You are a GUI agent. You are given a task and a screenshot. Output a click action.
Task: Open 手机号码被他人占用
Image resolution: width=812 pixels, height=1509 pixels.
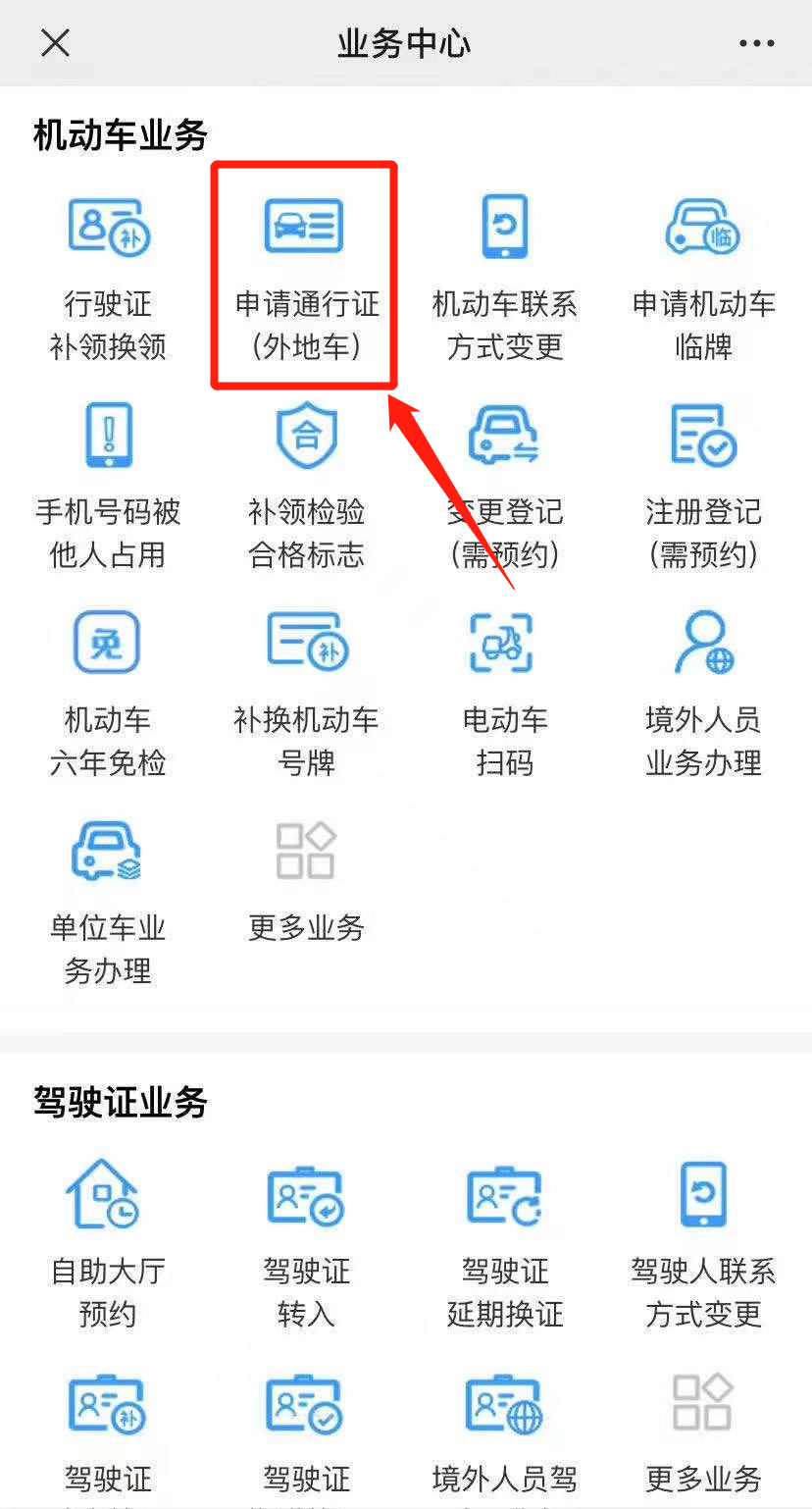(x=108, y=487)
